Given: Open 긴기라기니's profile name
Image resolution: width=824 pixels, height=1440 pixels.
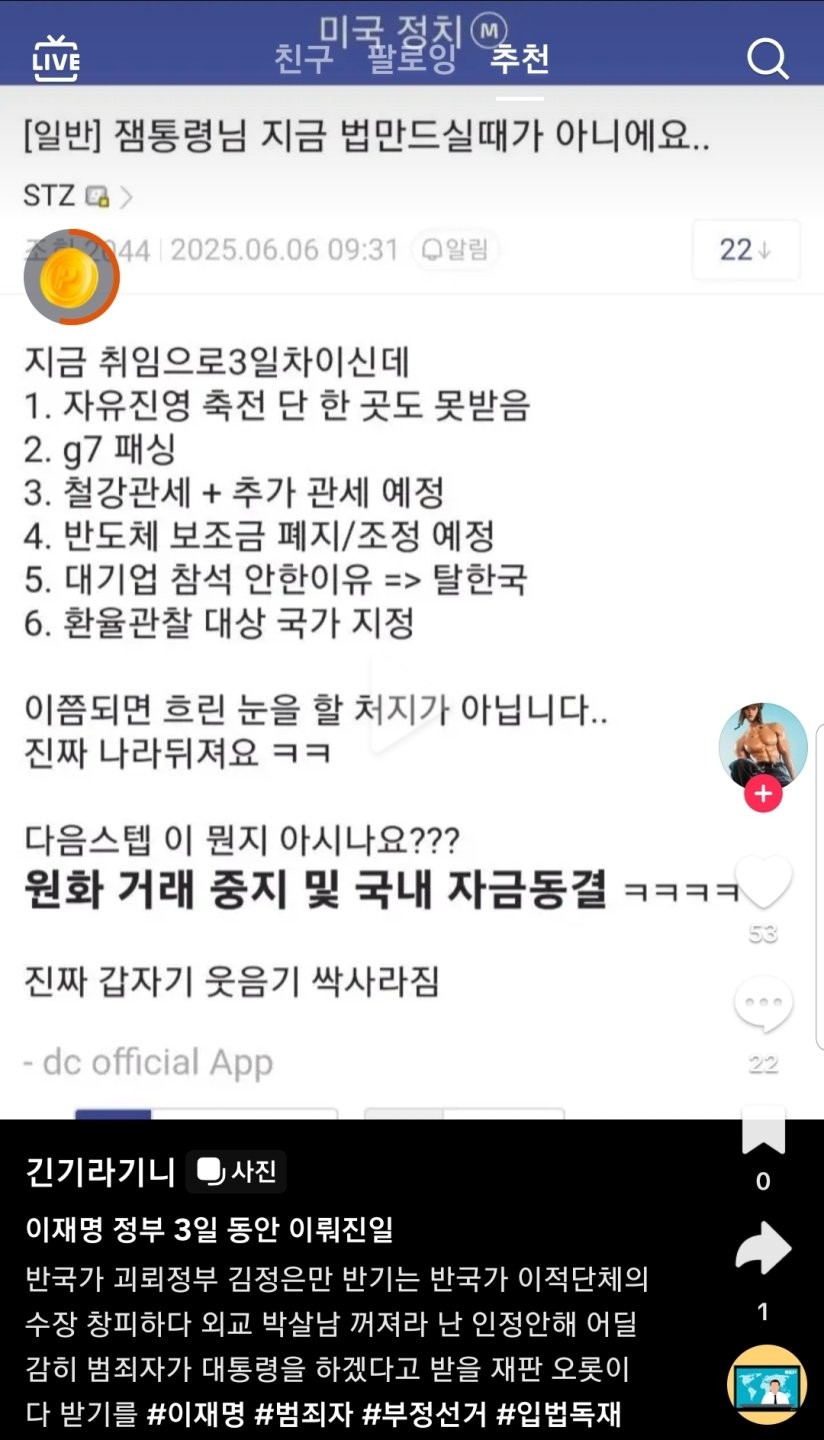Looking at the screenshot, I should [x=101, y=1171].
